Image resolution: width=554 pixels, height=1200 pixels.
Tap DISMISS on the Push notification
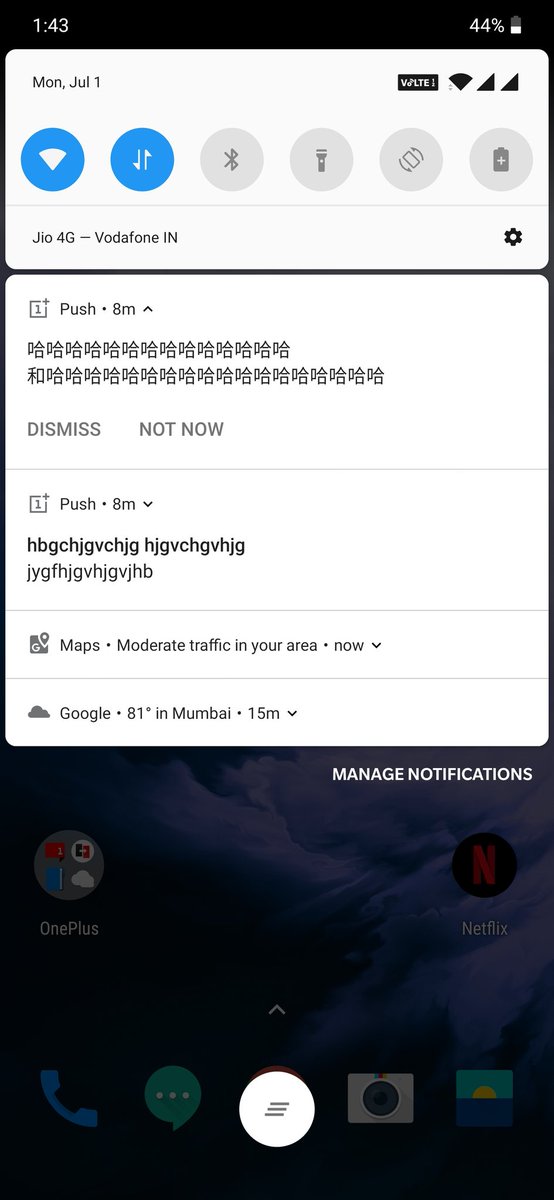click(64, 429)
